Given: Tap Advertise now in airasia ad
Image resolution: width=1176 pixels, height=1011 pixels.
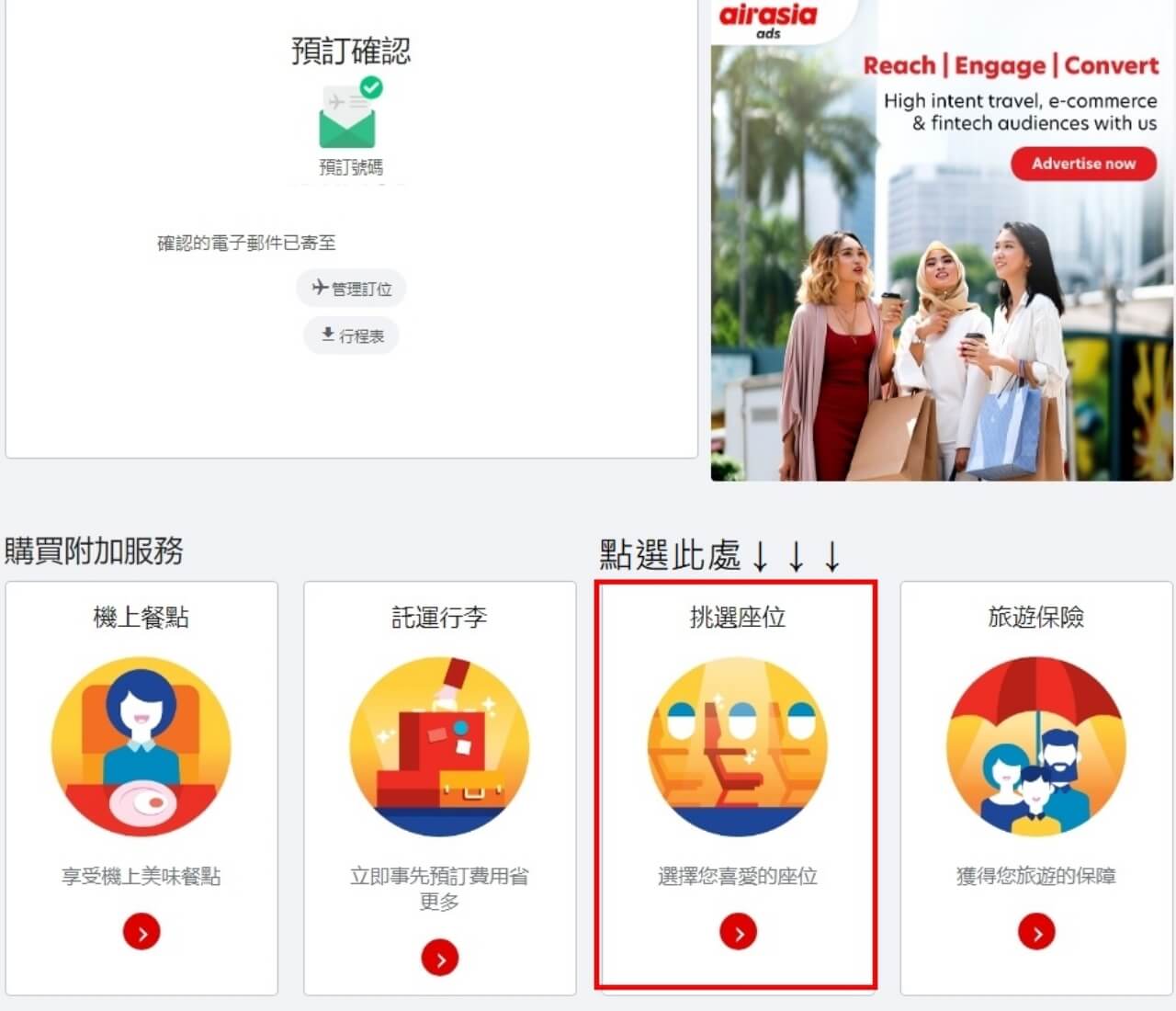Looking at the screenshot, I should (1083, 164).
